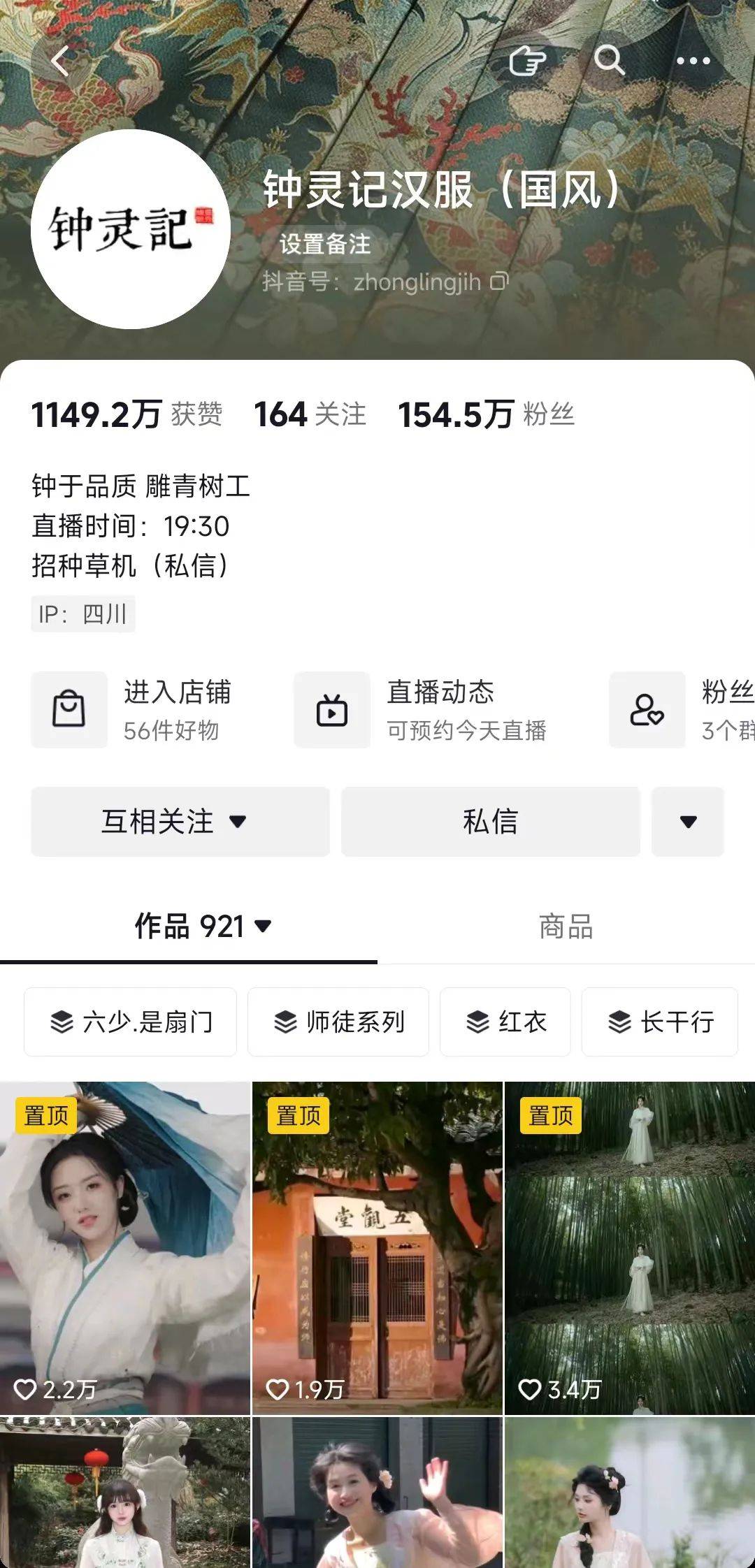Open the 六少.是扇门 collection chip

[131, 1022]
